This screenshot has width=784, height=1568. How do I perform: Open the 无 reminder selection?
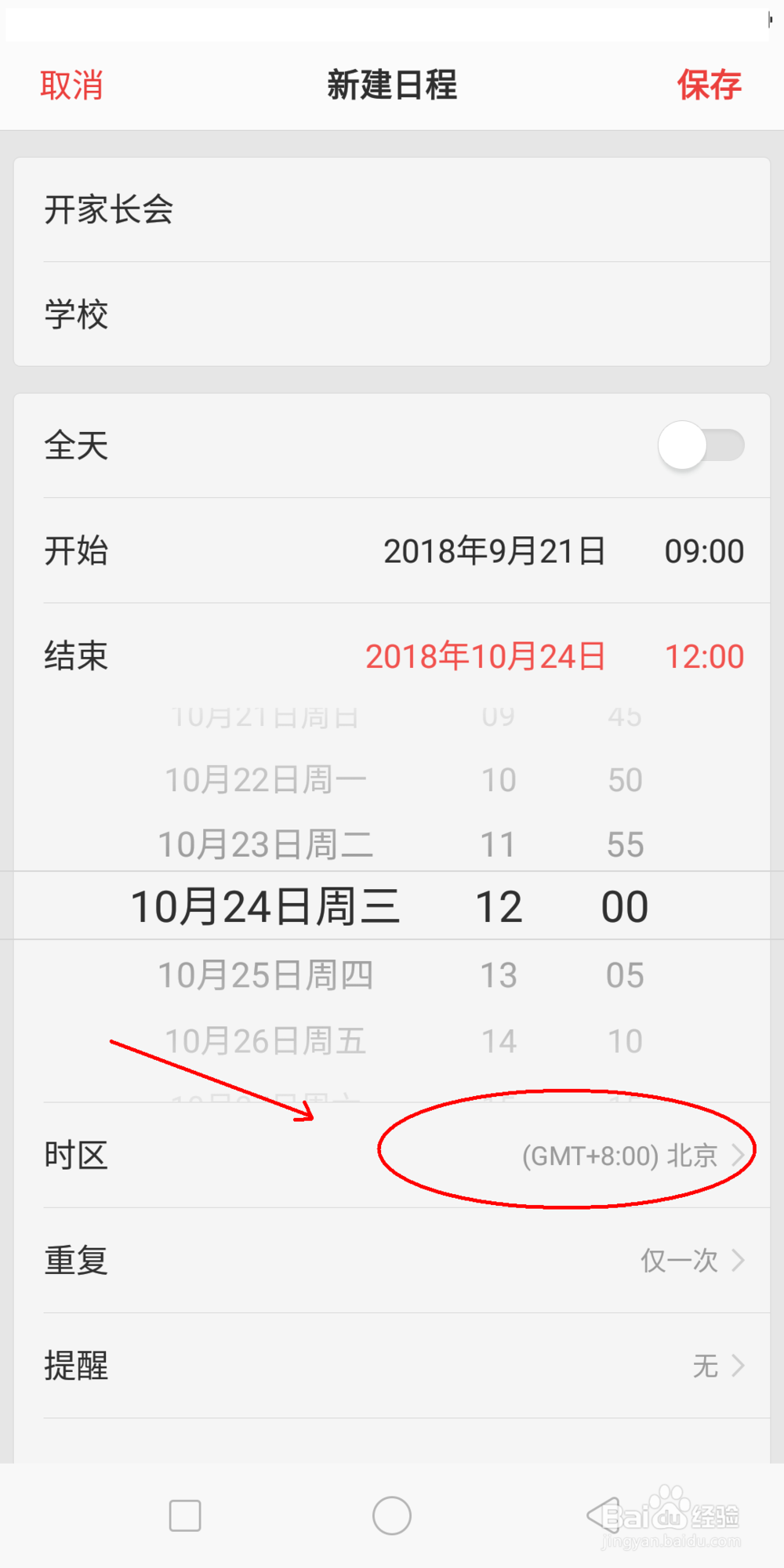705,1367
